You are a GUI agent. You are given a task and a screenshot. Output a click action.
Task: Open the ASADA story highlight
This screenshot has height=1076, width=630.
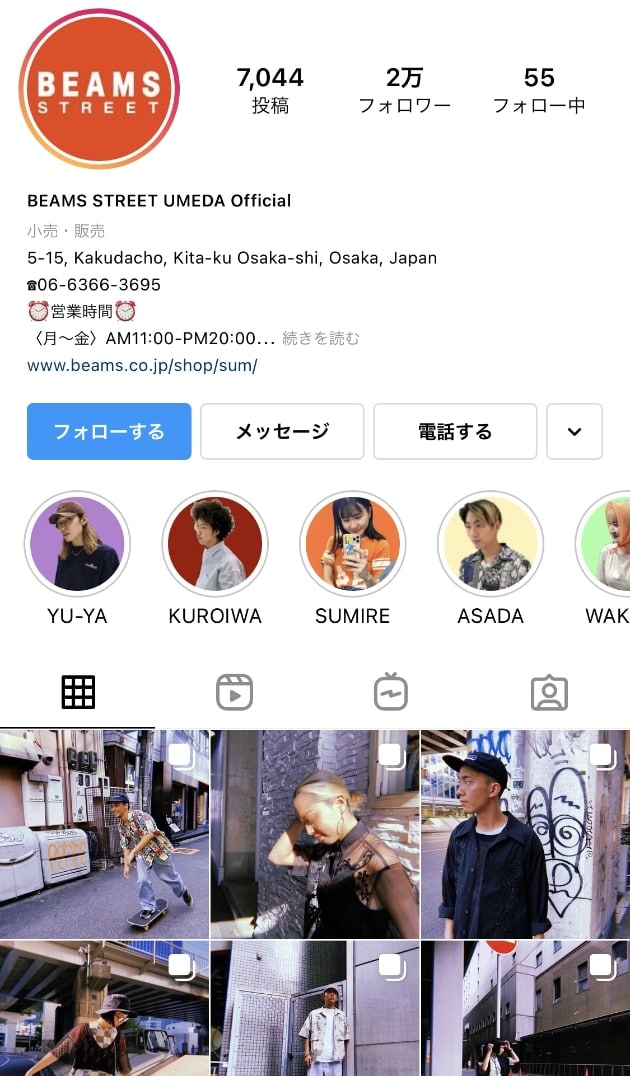490,544
